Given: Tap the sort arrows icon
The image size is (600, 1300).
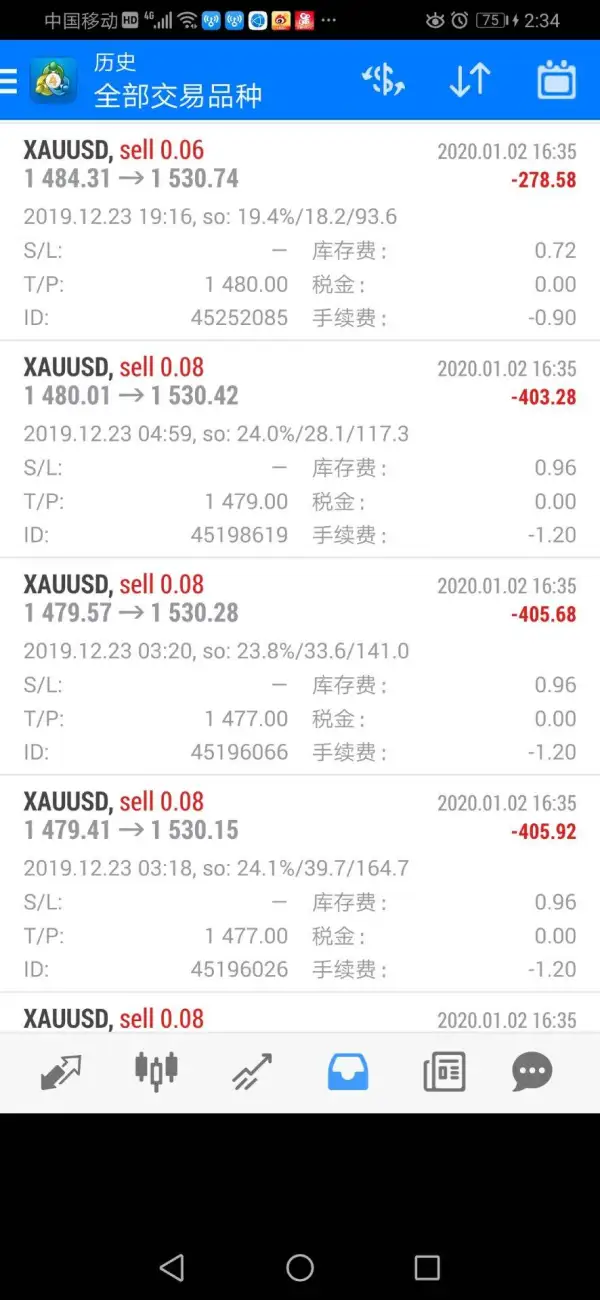Looking at the screenshot, I should click(x=469, y=80).
